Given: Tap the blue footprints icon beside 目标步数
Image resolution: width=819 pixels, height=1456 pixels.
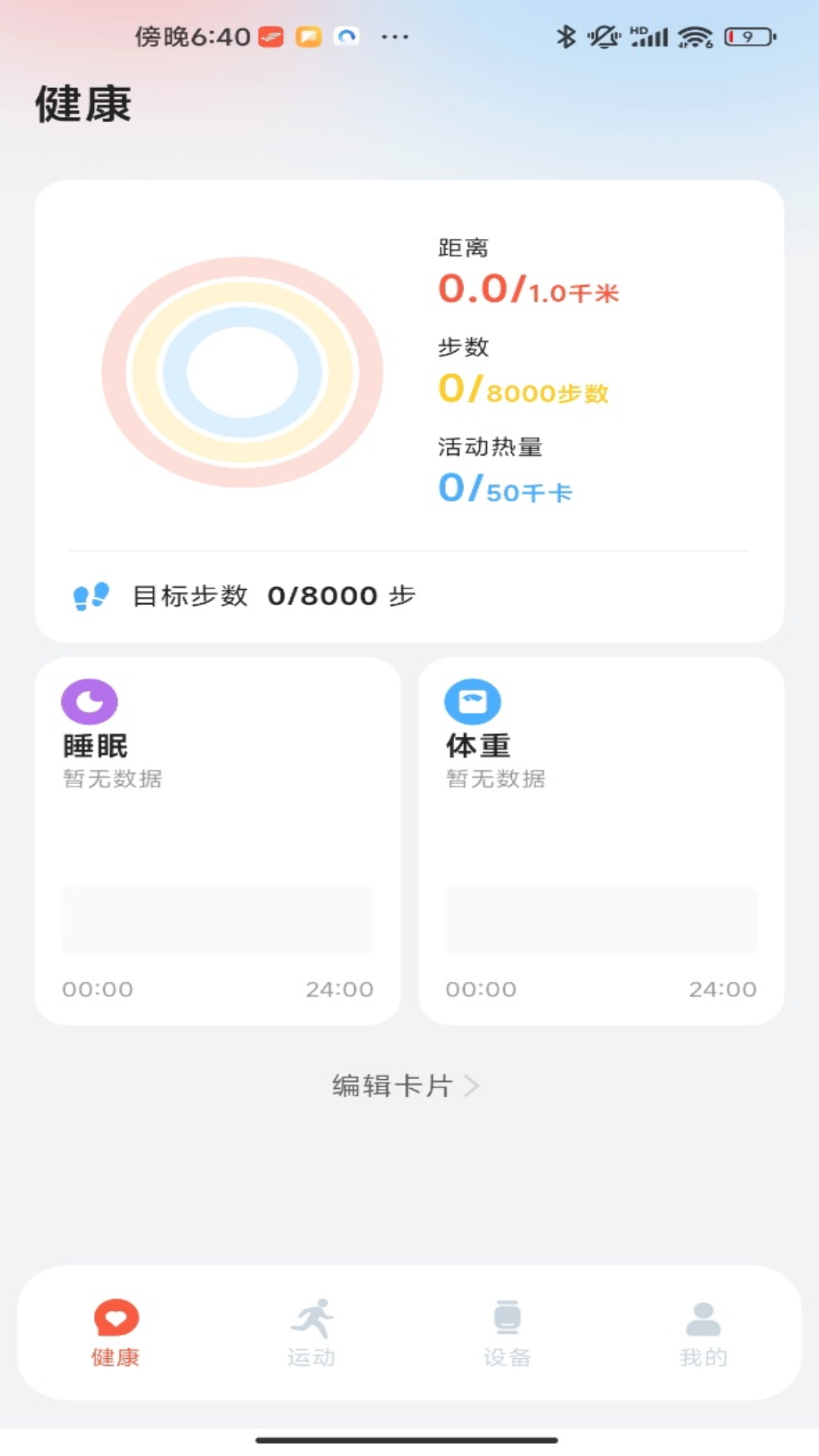Looking at the screenshot, I should [x=92, y=596].
